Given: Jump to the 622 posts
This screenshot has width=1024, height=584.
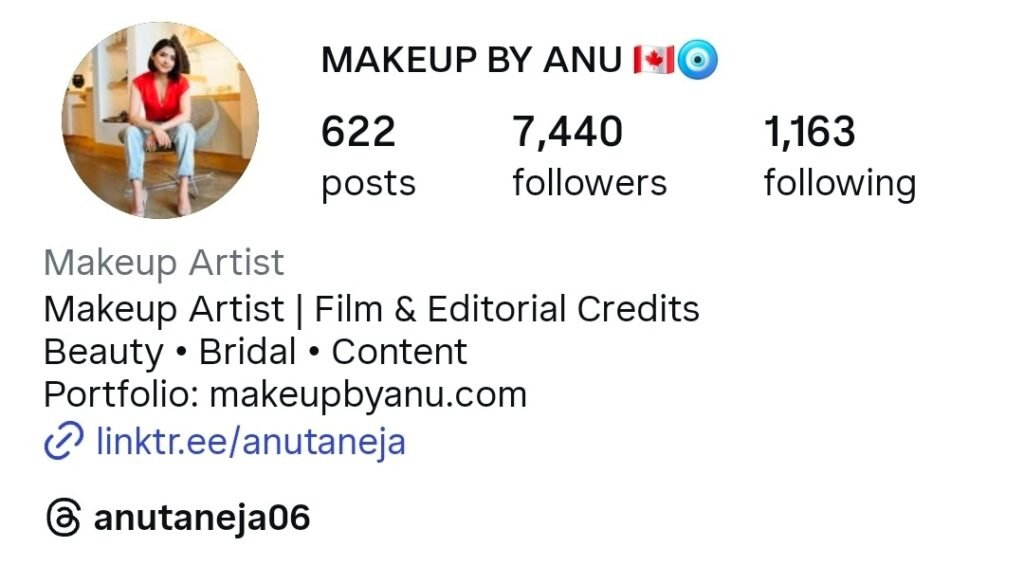Looking at the screenshot, I should [x=368, y=157].
